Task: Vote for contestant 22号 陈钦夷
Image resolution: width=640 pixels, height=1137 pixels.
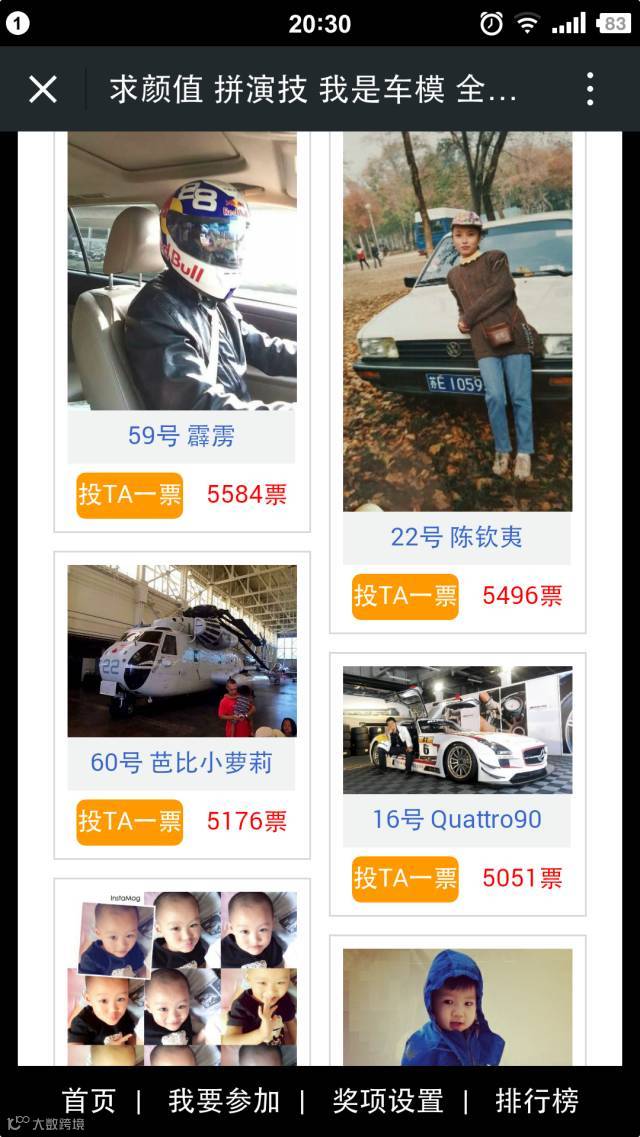Action: tap(405, 596)
